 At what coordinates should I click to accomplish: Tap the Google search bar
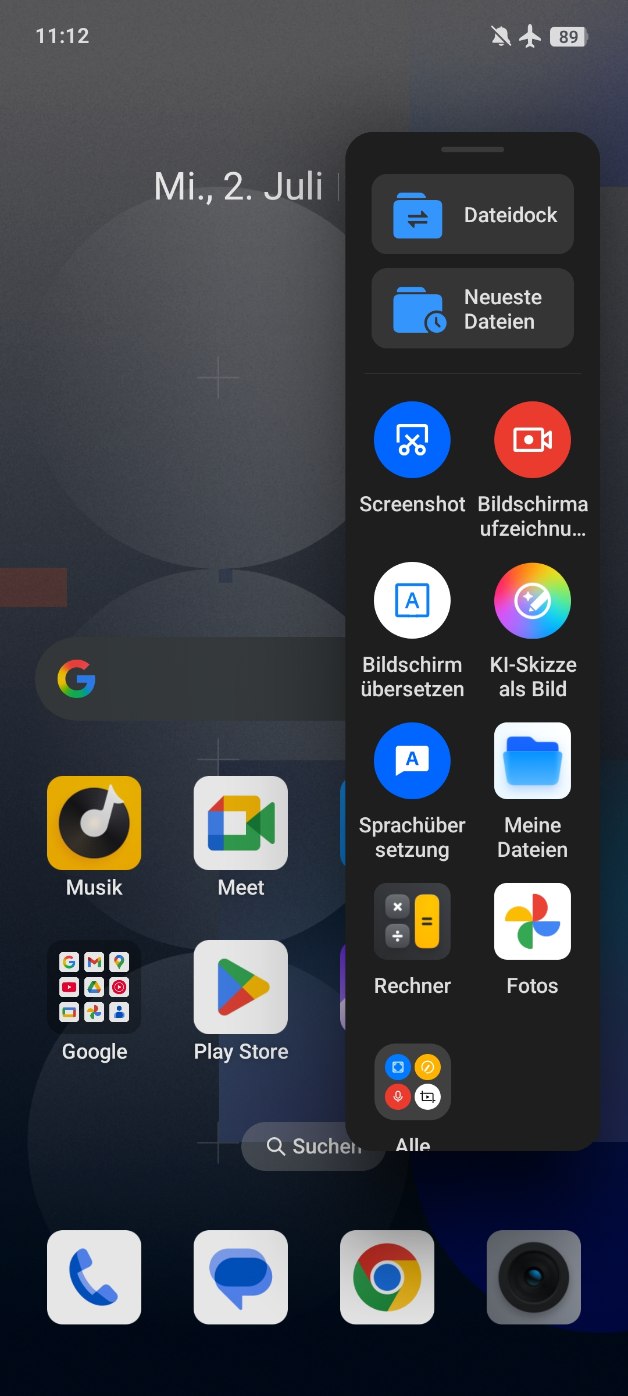point(190,680)
